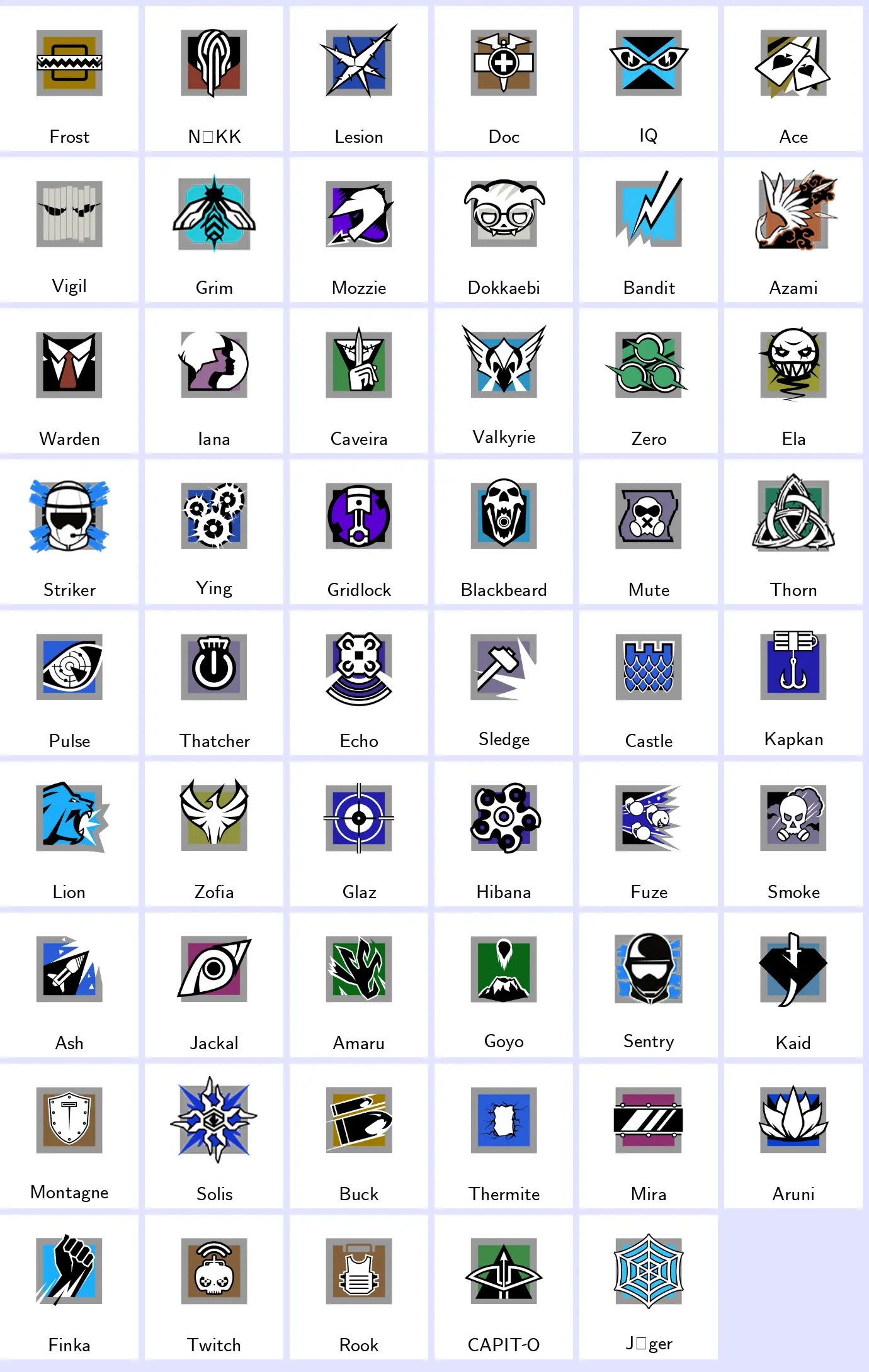Image resolution: width=869 pixels, height=1372 pixels.
Task: Select Bandit from the grid
Action: [x=649, y=230]
